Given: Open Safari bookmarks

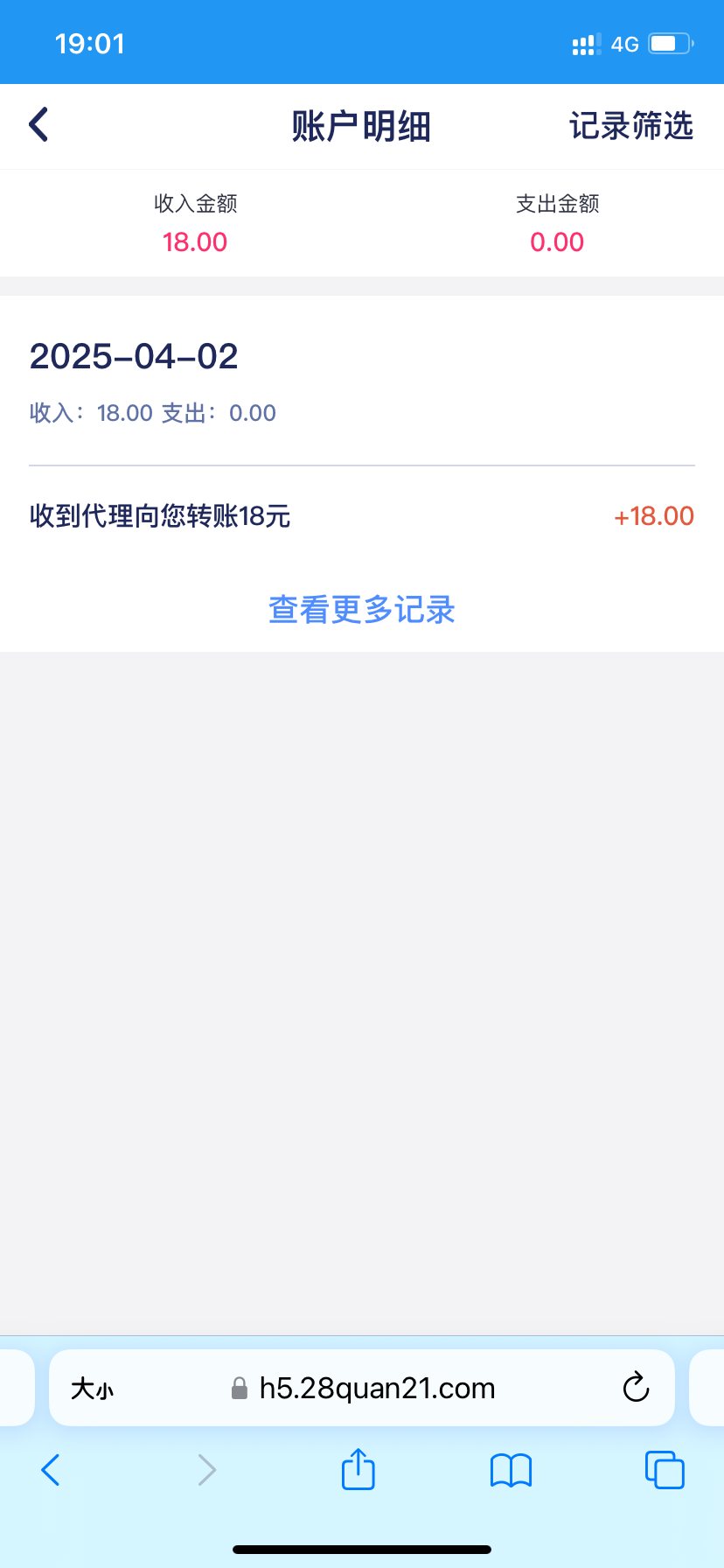Looking at the screenshot, I should [x=512, y=1471].
